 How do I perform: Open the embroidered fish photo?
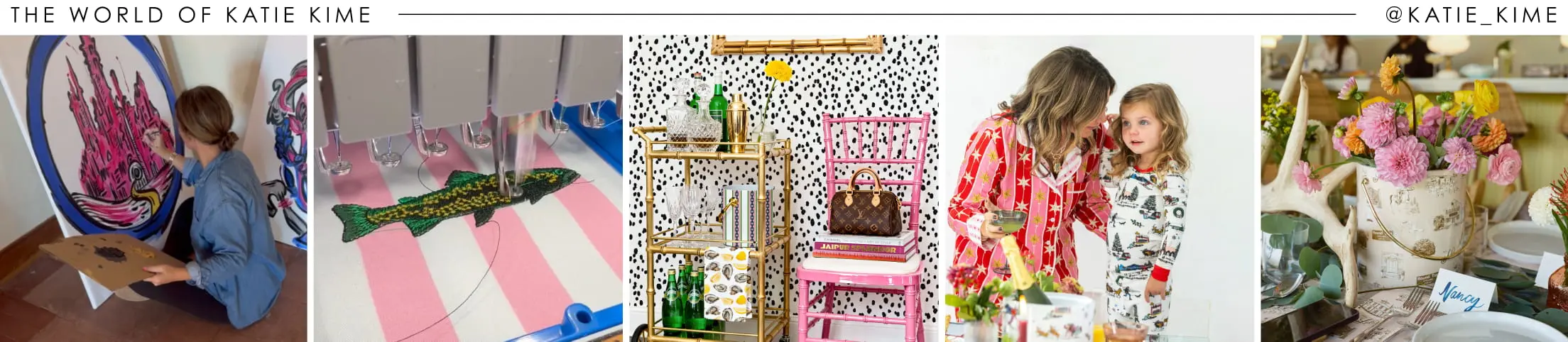(x=468, y=189)
